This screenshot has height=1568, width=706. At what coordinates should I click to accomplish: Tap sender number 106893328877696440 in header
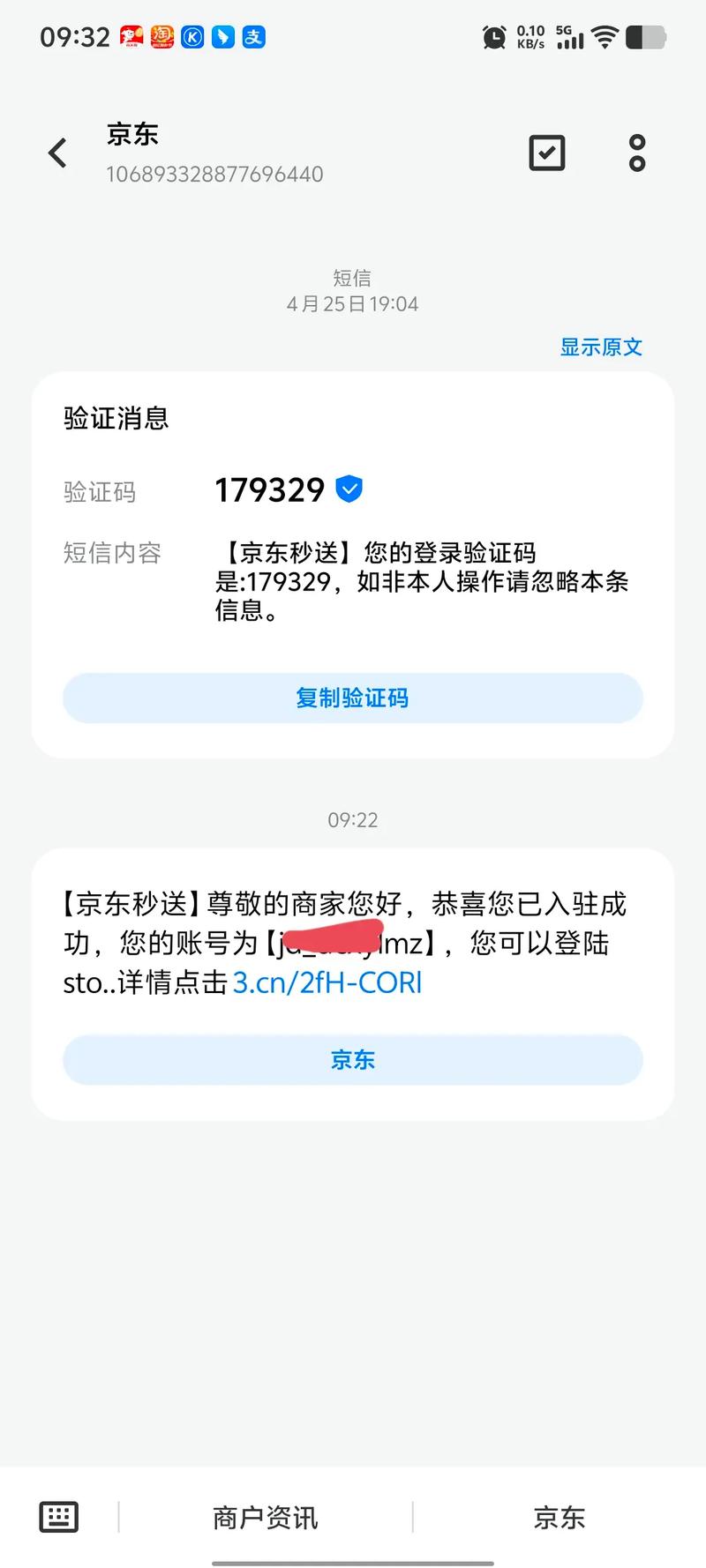[x=214, y=174]
